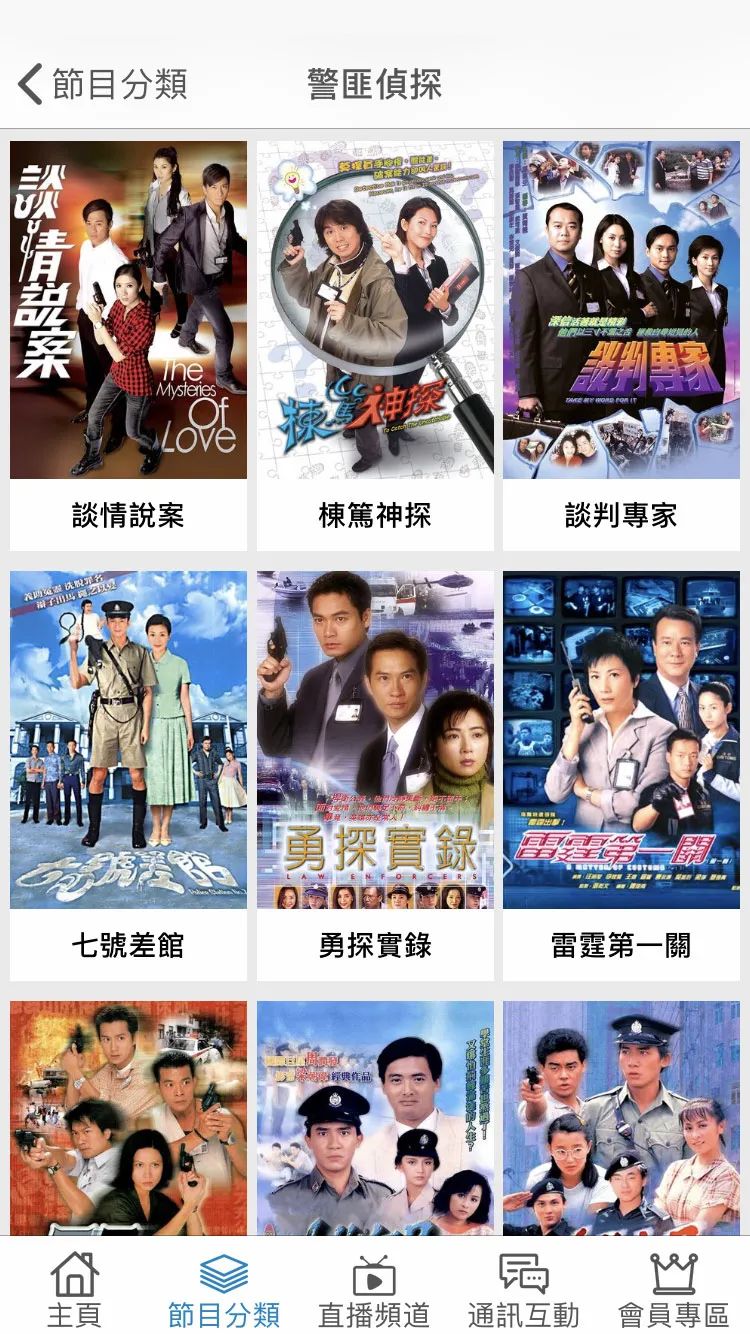Screen dimensions: 750x1334
Task: Switch to the 主頁 tab
Action: [75, 1288]
